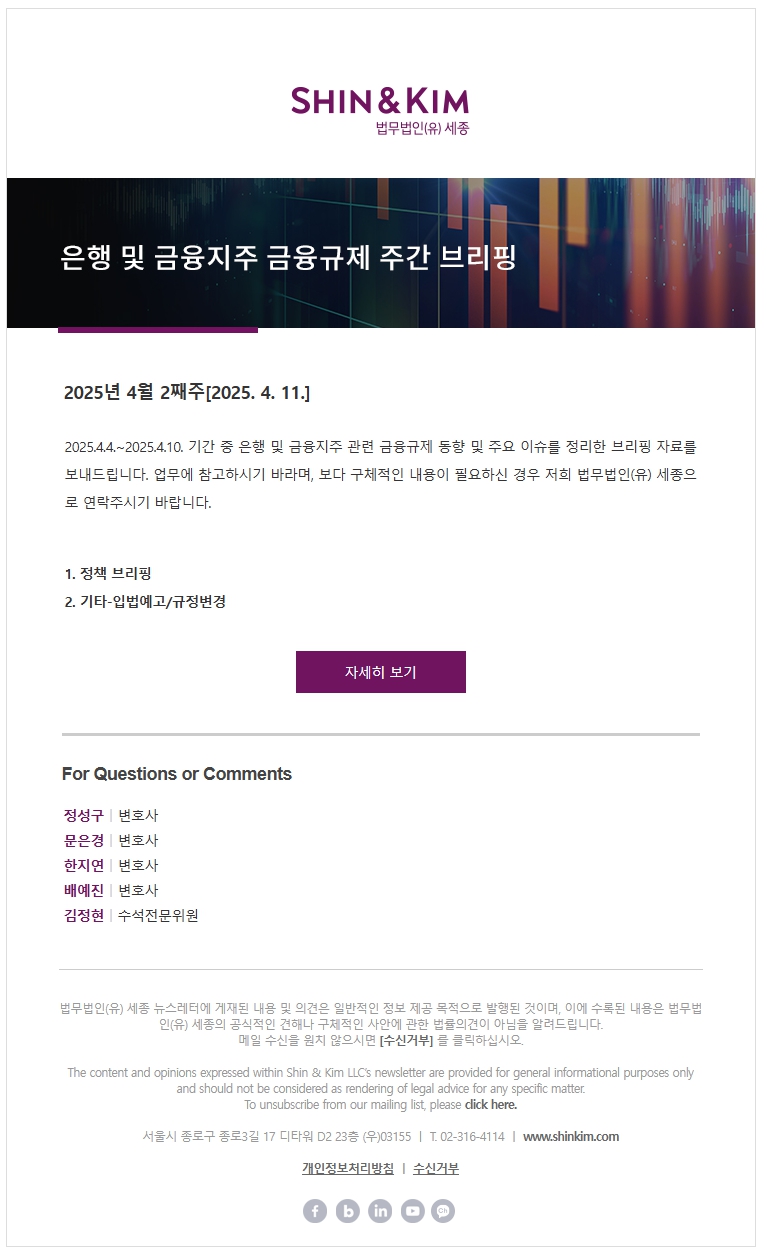Open the YouTube icon
This screenshot has width=767, height=1260.
[412, 1211]
